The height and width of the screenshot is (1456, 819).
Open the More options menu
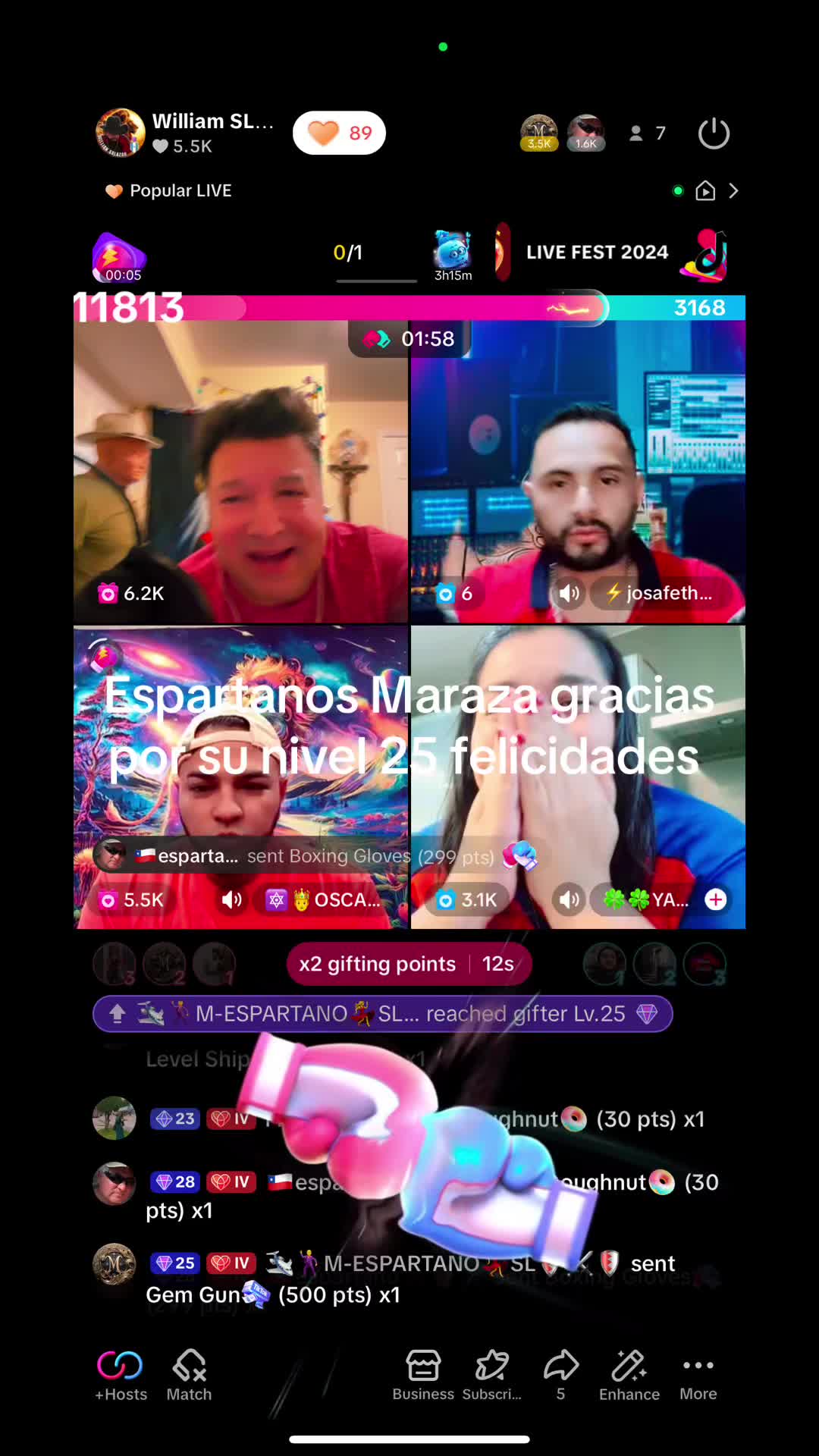point(698,1376)
